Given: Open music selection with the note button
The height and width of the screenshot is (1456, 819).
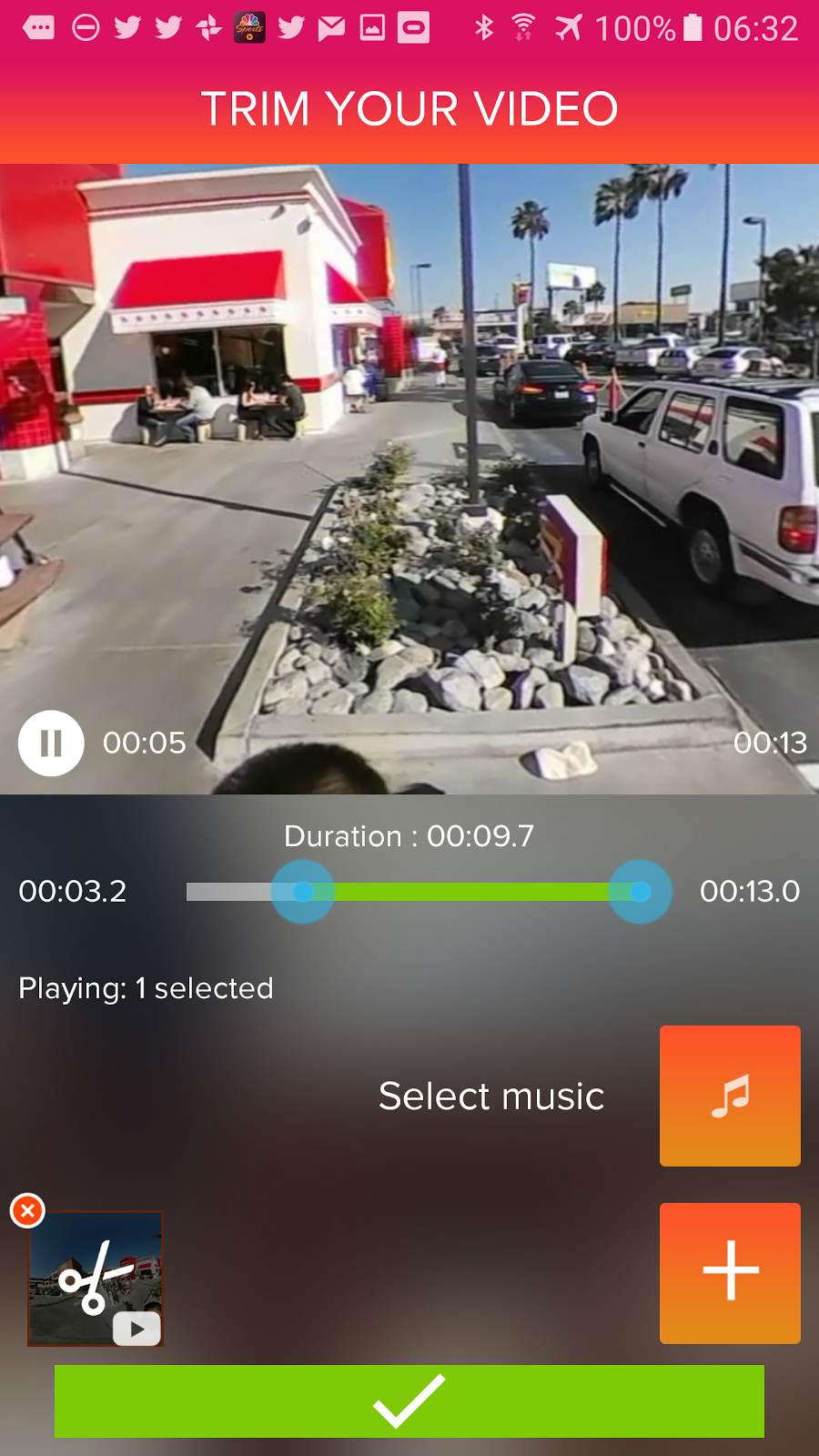Looking at the screenshot, I should 730,1096.
